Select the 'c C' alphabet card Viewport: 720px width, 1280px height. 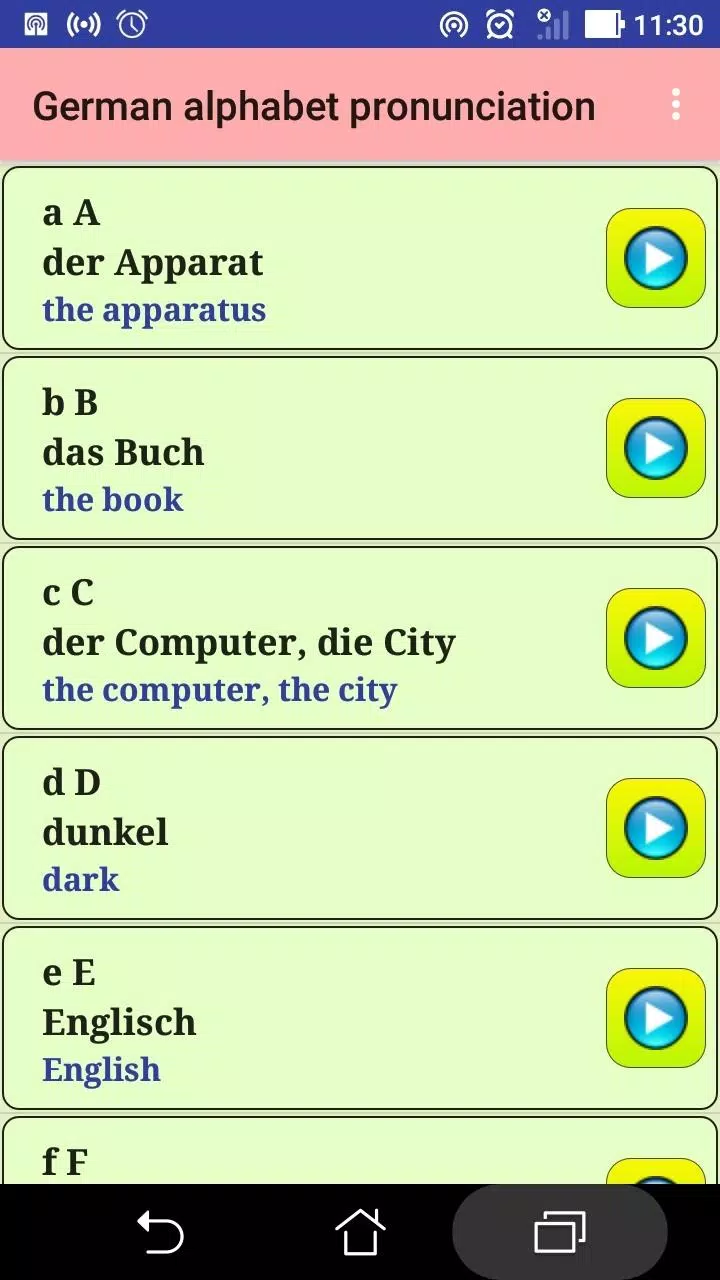click(300, 638)
